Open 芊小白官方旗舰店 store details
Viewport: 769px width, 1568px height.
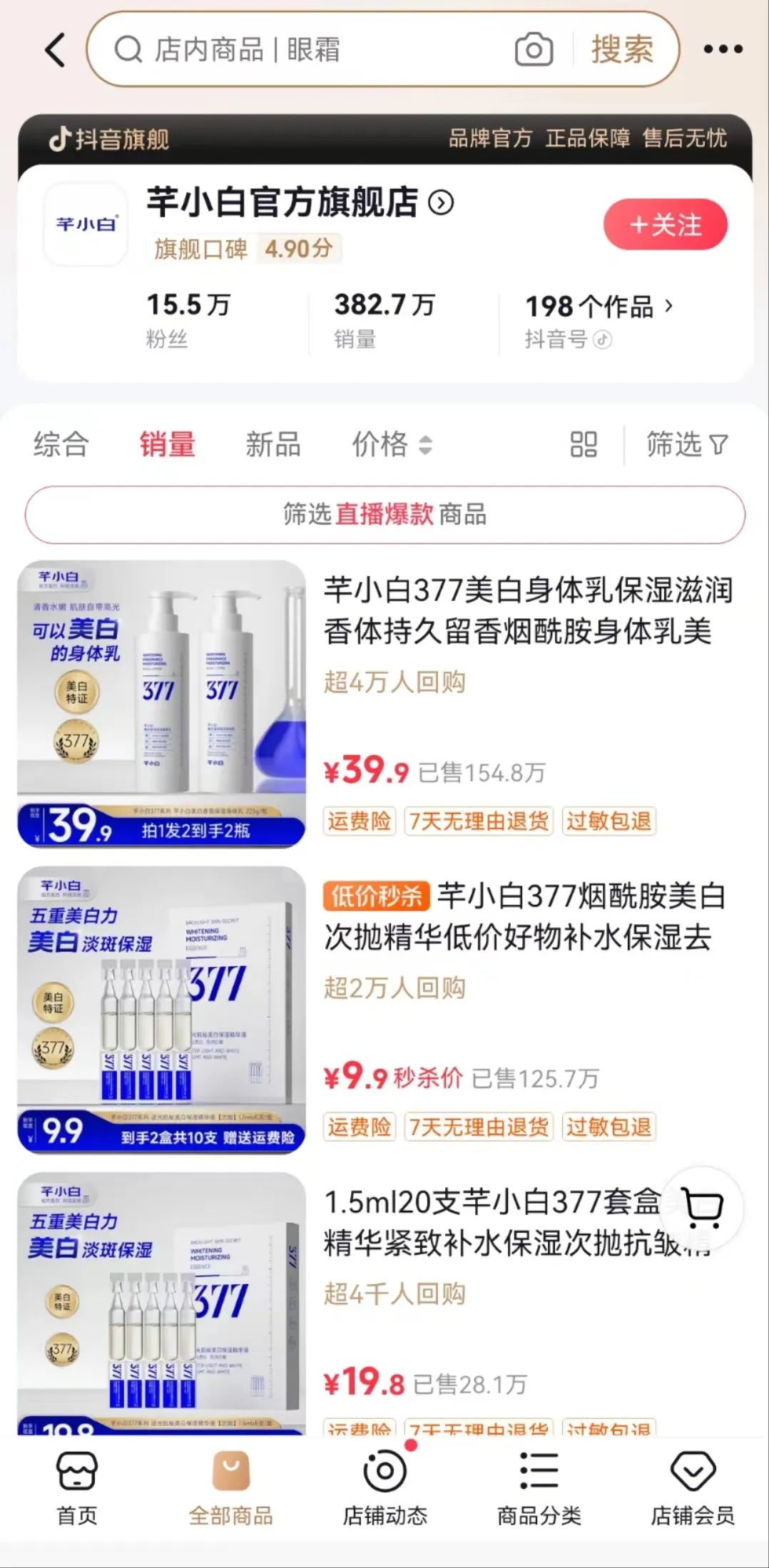[x=300, y=203]
